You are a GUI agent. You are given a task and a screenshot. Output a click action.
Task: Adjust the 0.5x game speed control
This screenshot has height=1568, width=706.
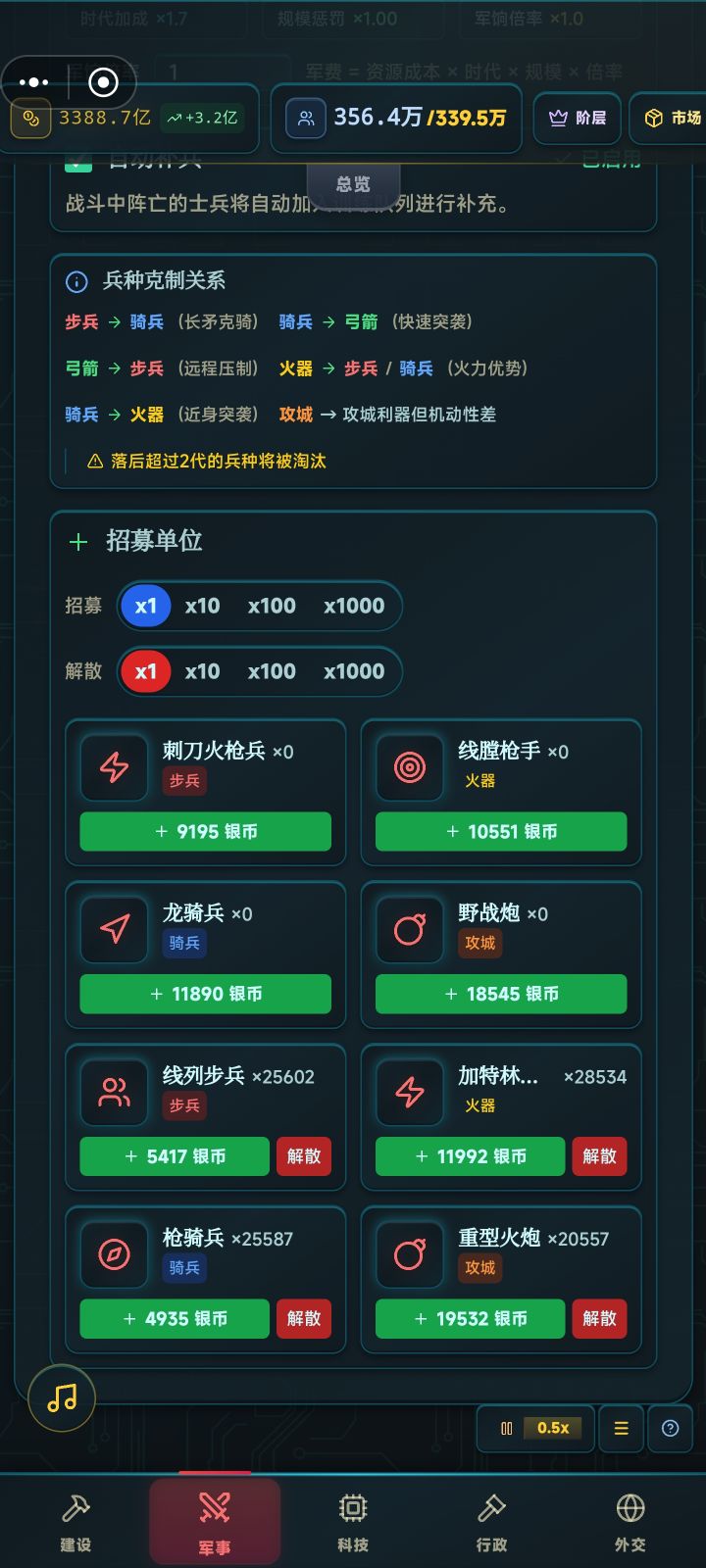pos(552,1429)
